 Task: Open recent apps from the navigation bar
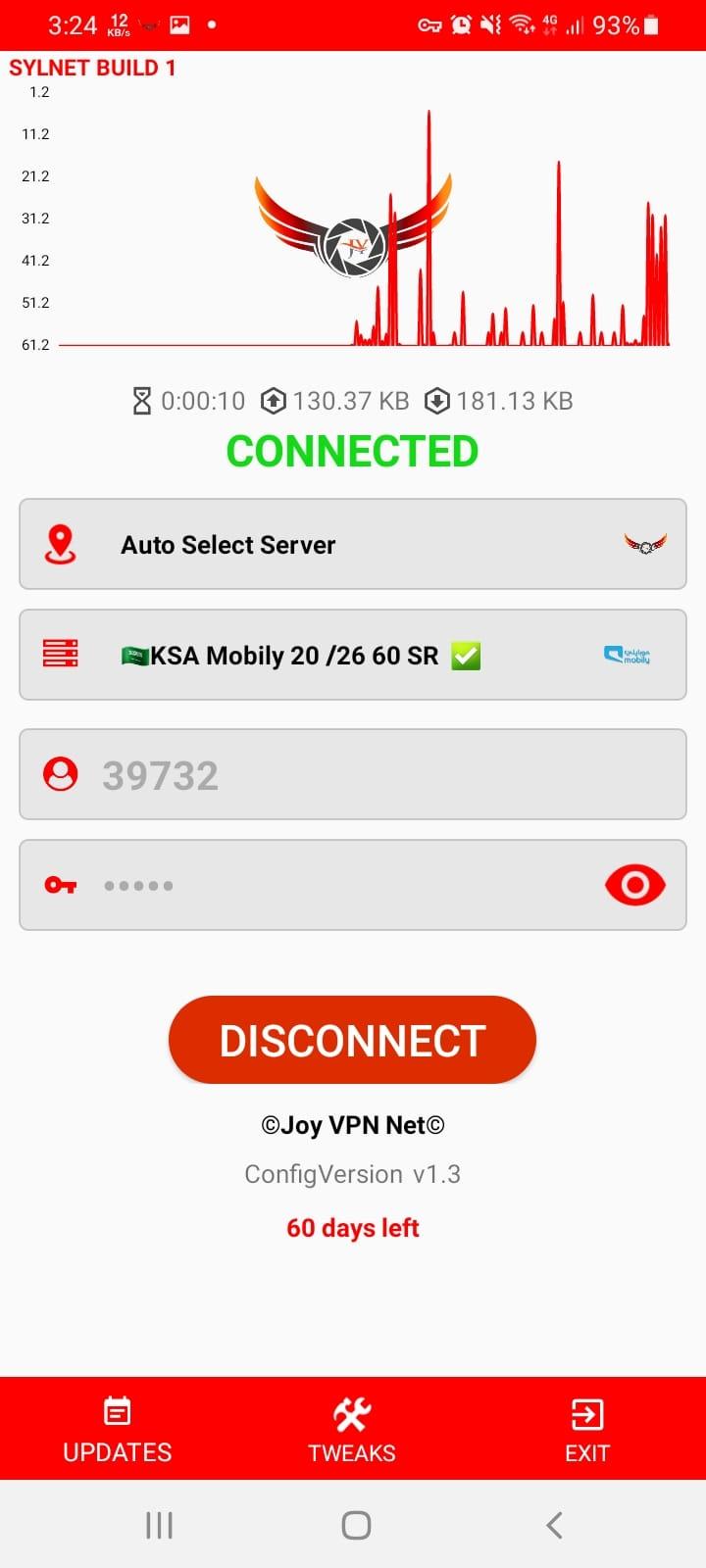tap(159, 1525)
